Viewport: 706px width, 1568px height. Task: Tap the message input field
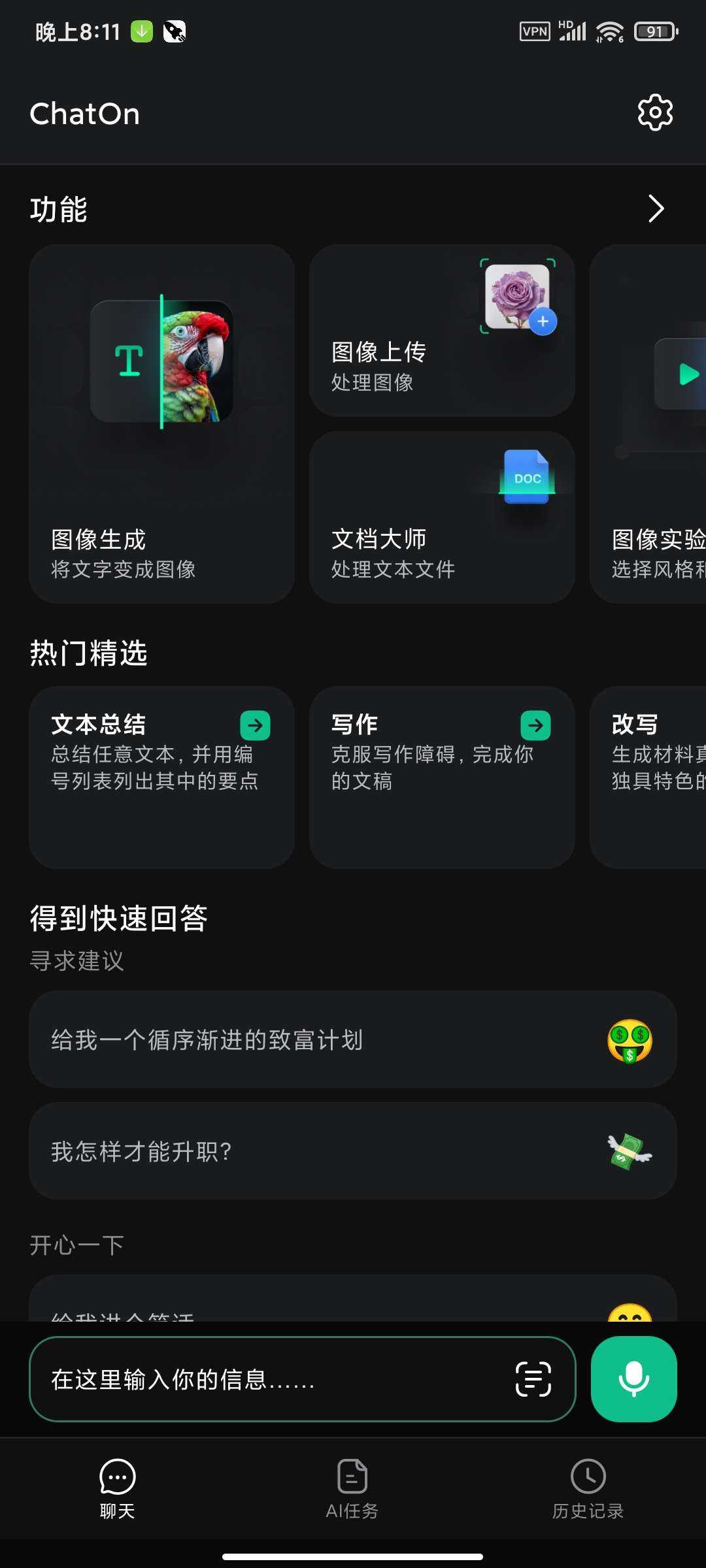261,1380
